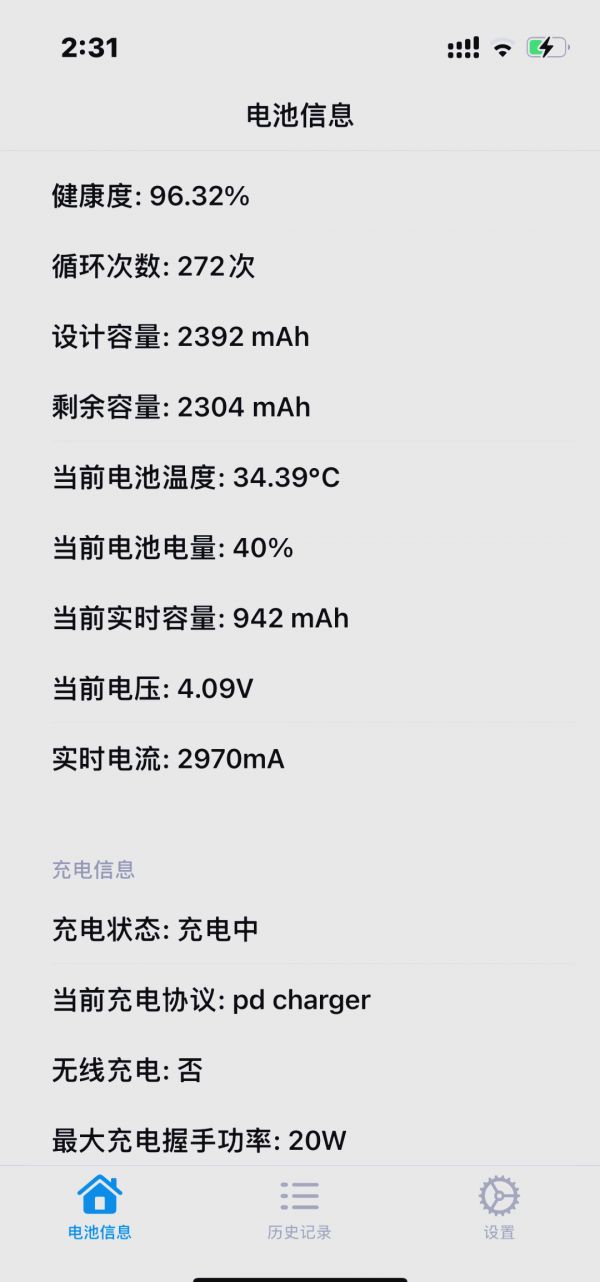
Task: Select the 电池信息 tab
Action: pyautogui.click(x=100, y=1208)
